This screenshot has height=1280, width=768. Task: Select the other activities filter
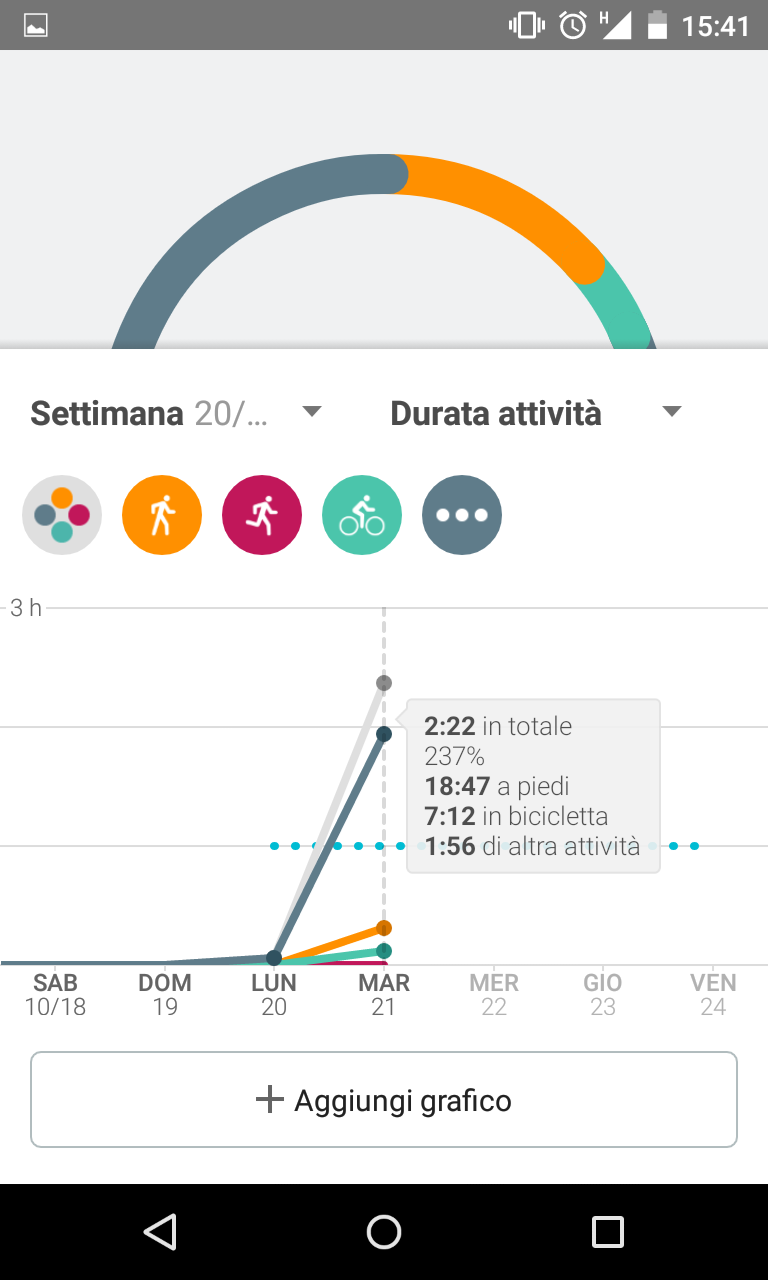(x=462, y=515)
